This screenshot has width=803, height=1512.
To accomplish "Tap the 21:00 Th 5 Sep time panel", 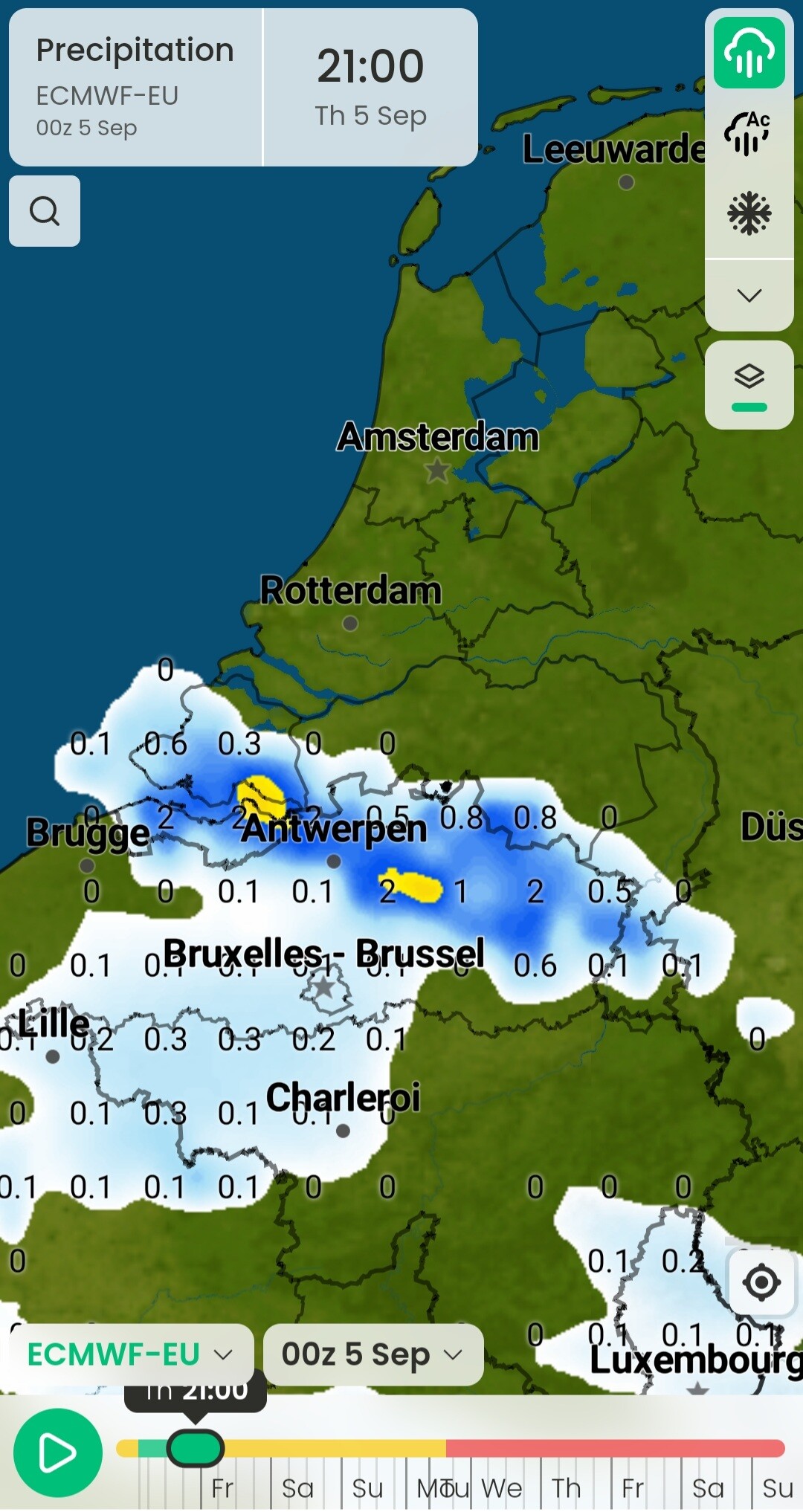I will pos(370,87).
